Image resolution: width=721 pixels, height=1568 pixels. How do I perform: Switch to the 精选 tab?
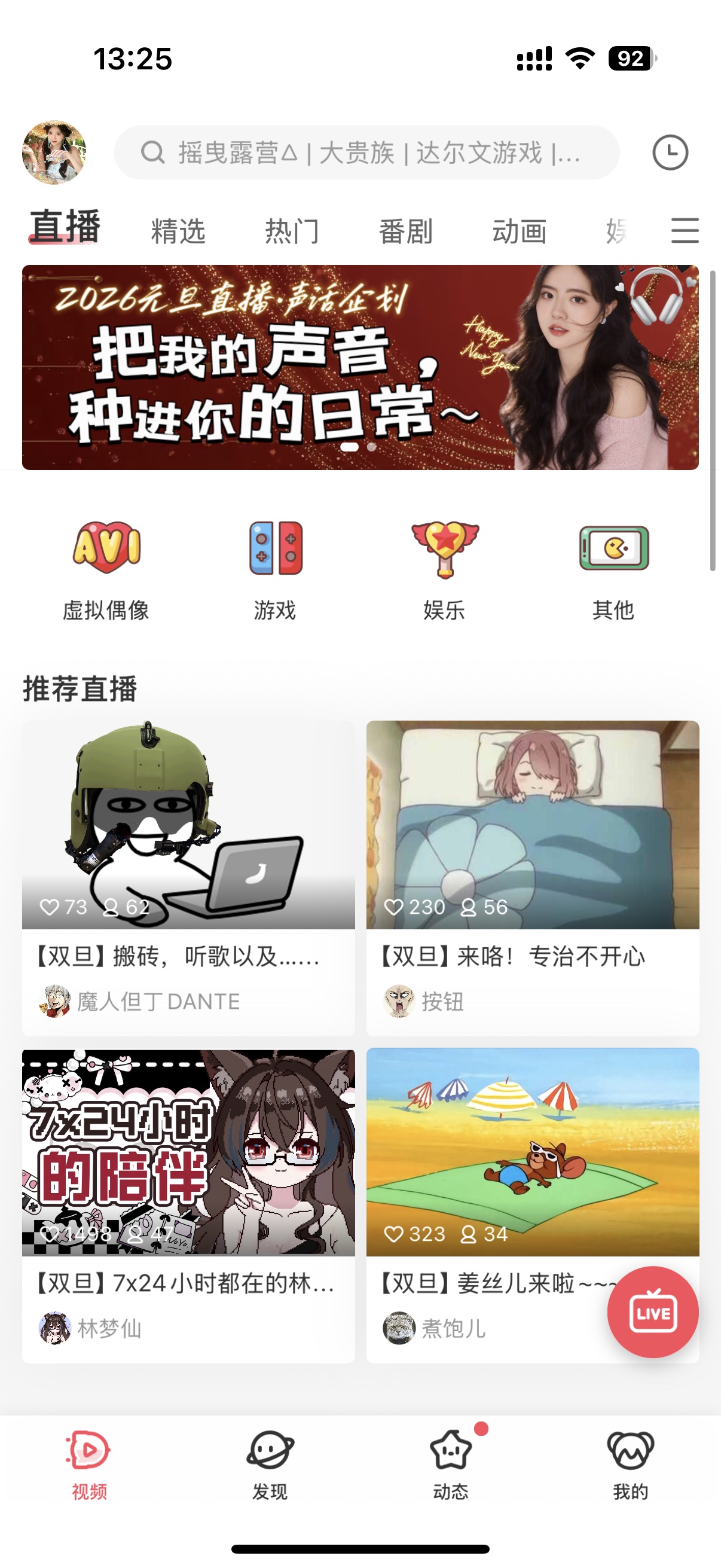[x=178, y=232]
